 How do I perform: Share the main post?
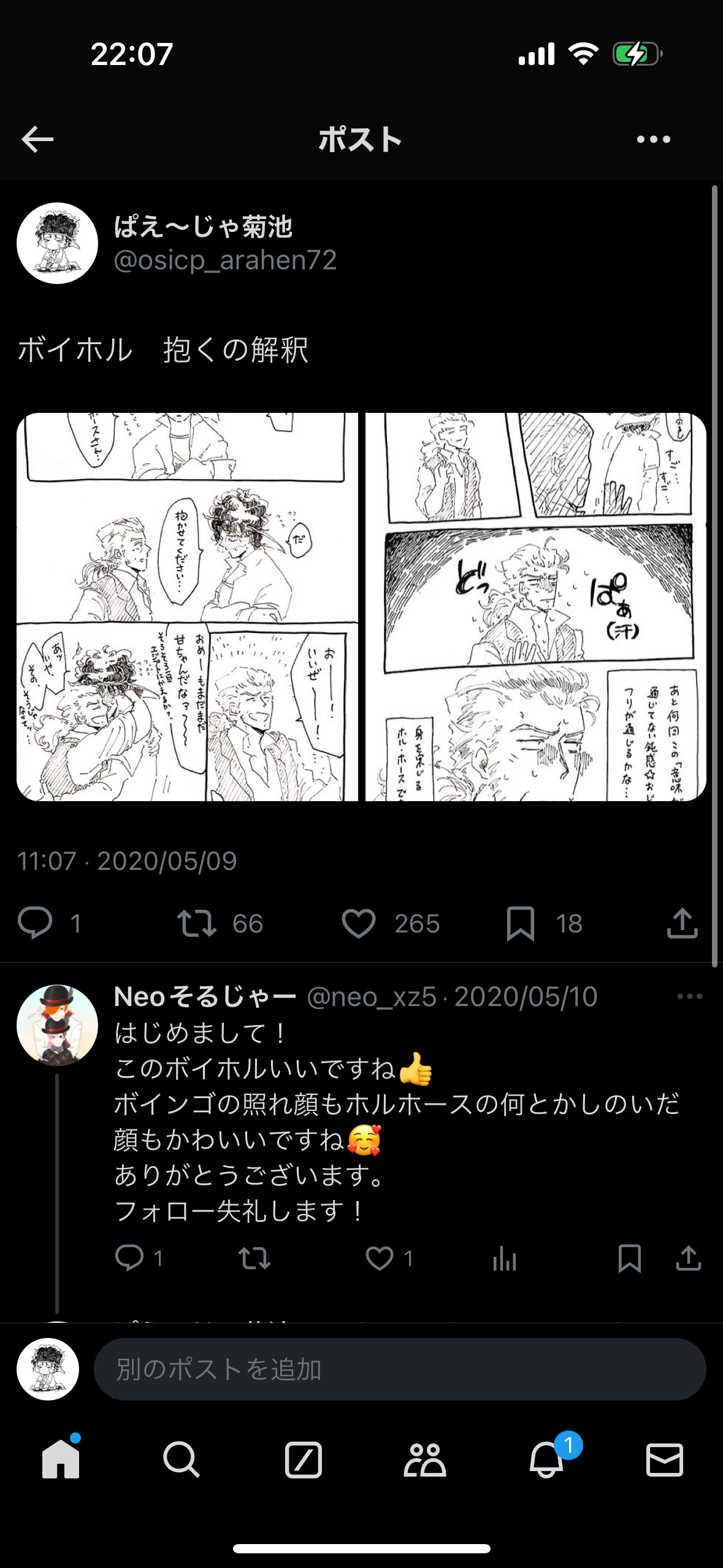tap(682, 923)
